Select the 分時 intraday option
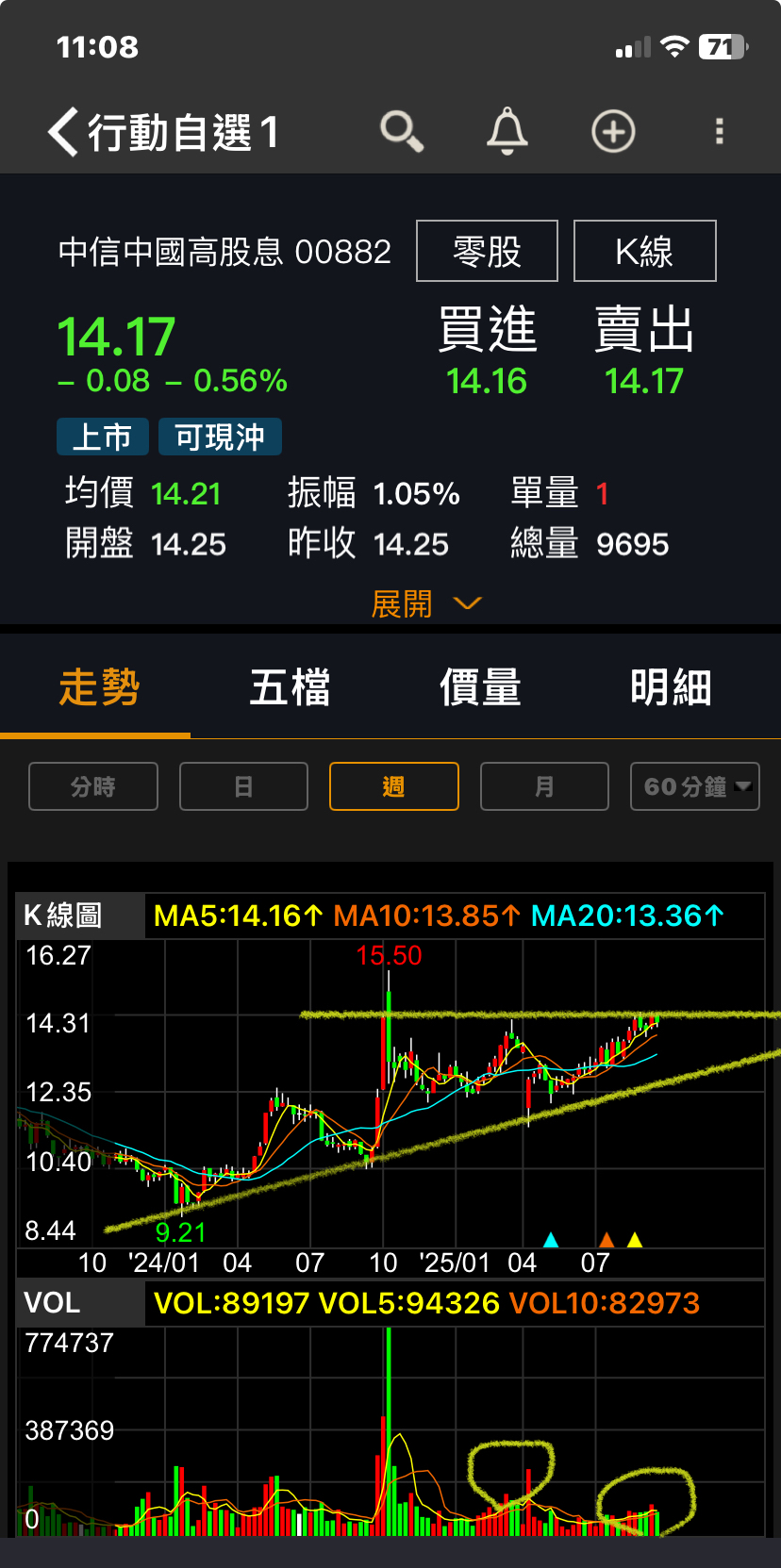781x1568 pixels. (92, 786)
